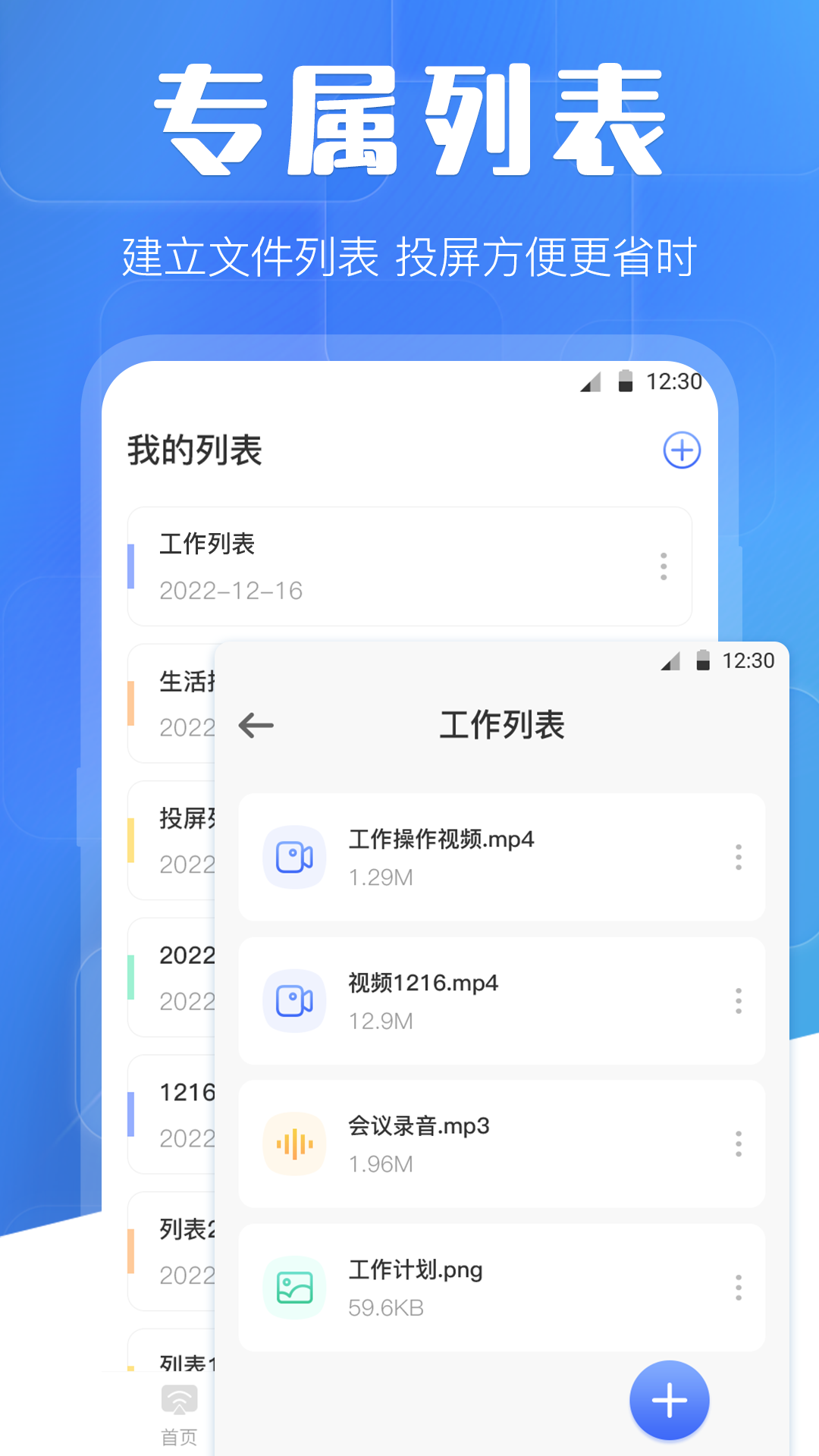Click the back arrow on 工作列表 page

pos(256,724)
